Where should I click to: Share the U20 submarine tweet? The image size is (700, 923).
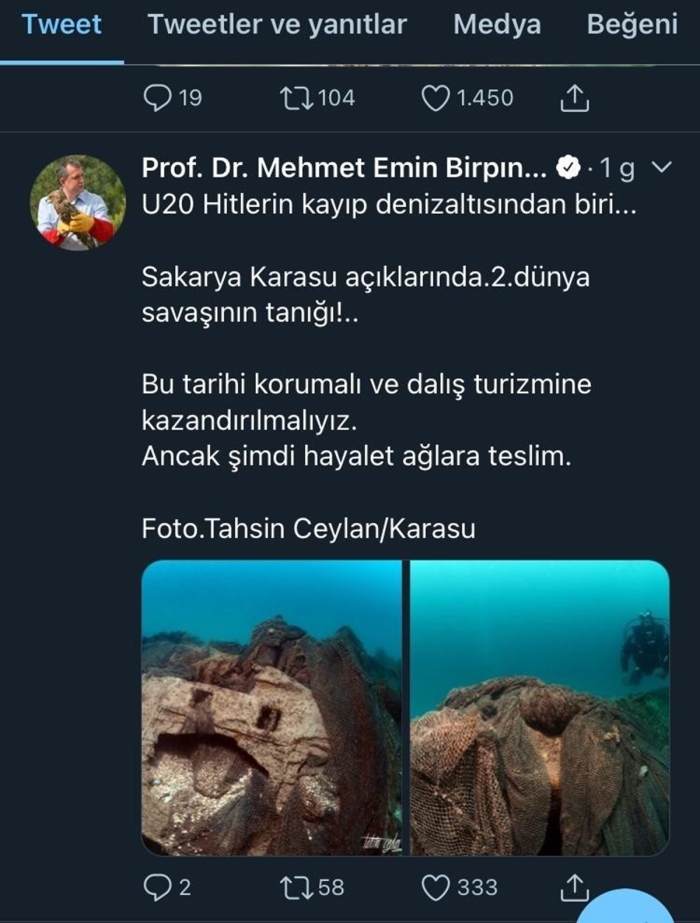pyautogui.click(x=577, y=887)
